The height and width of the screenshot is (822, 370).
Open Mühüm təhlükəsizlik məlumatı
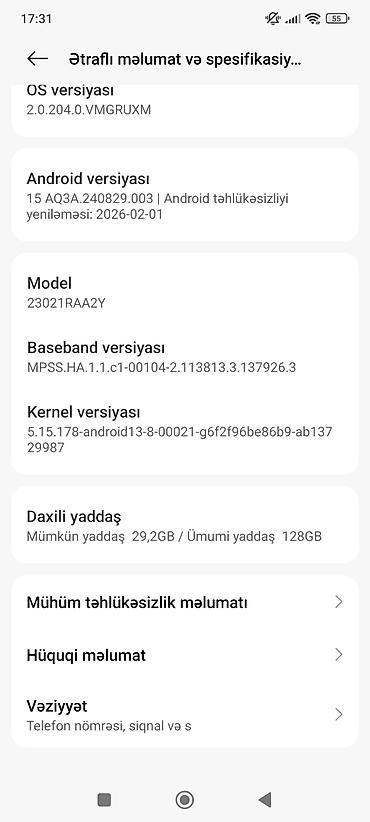[185, 602]
